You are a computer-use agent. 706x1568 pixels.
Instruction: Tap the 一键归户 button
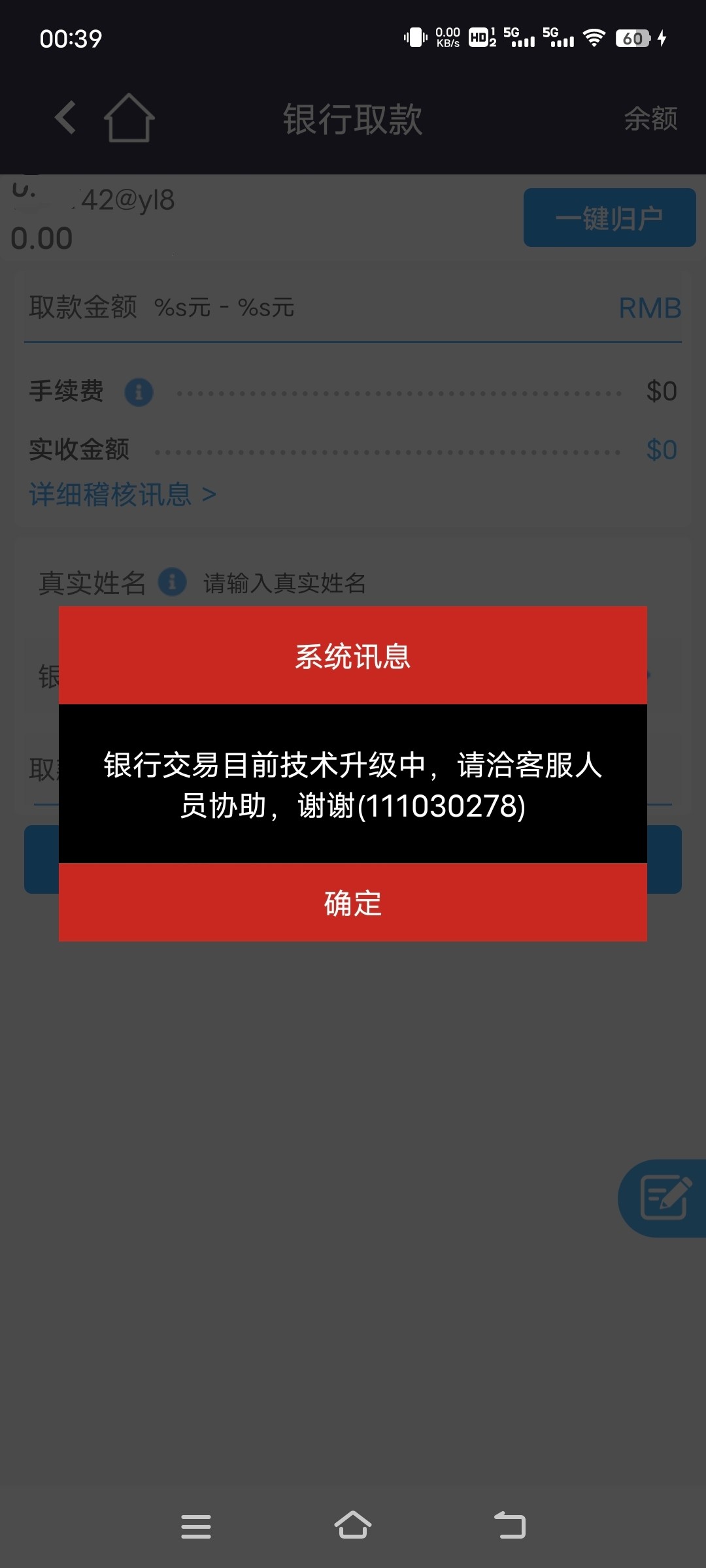coord(609,218)
